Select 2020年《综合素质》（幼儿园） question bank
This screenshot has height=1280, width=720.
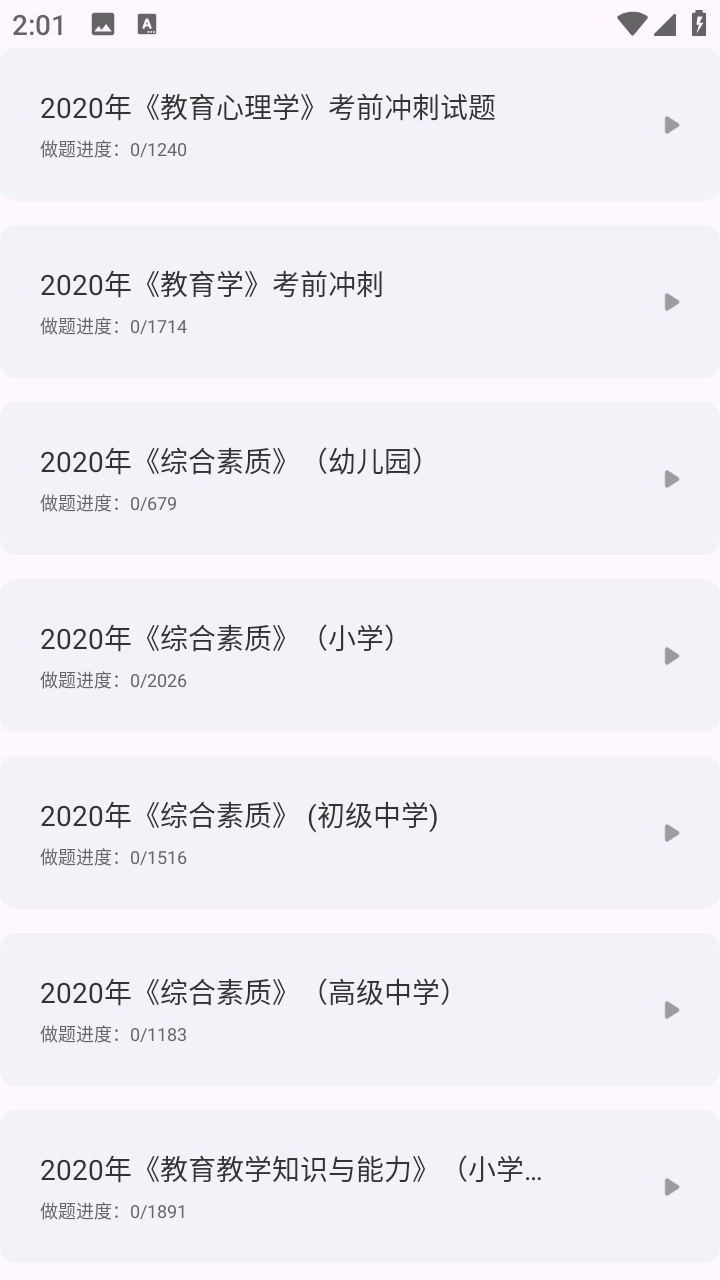(x=360, y=479)
